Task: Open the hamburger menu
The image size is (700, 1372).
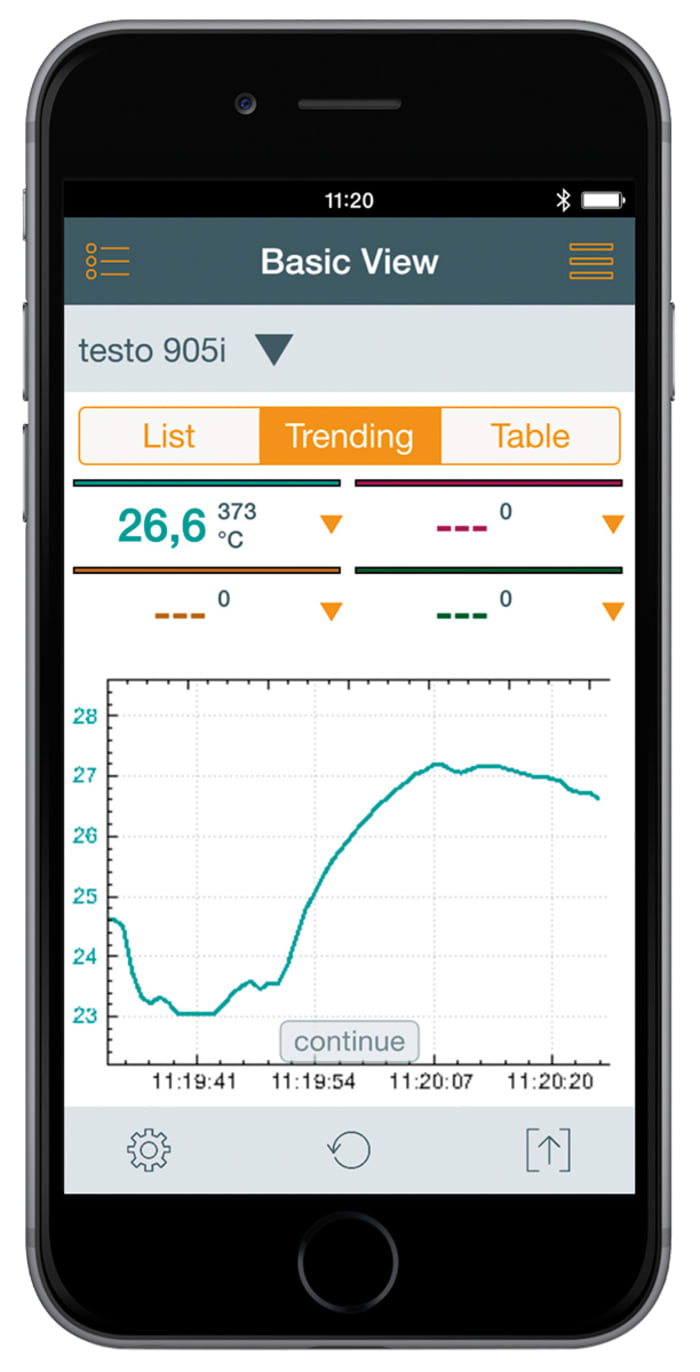Action: pos(591,261)
